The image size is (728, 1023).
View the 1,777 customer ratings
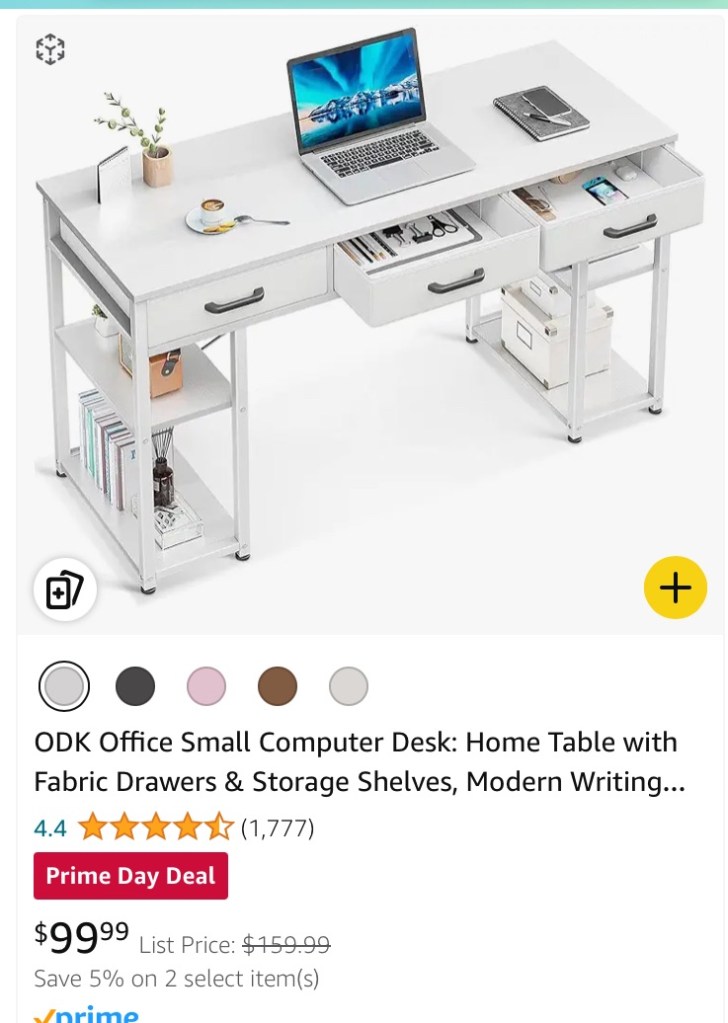pos(277,828)
